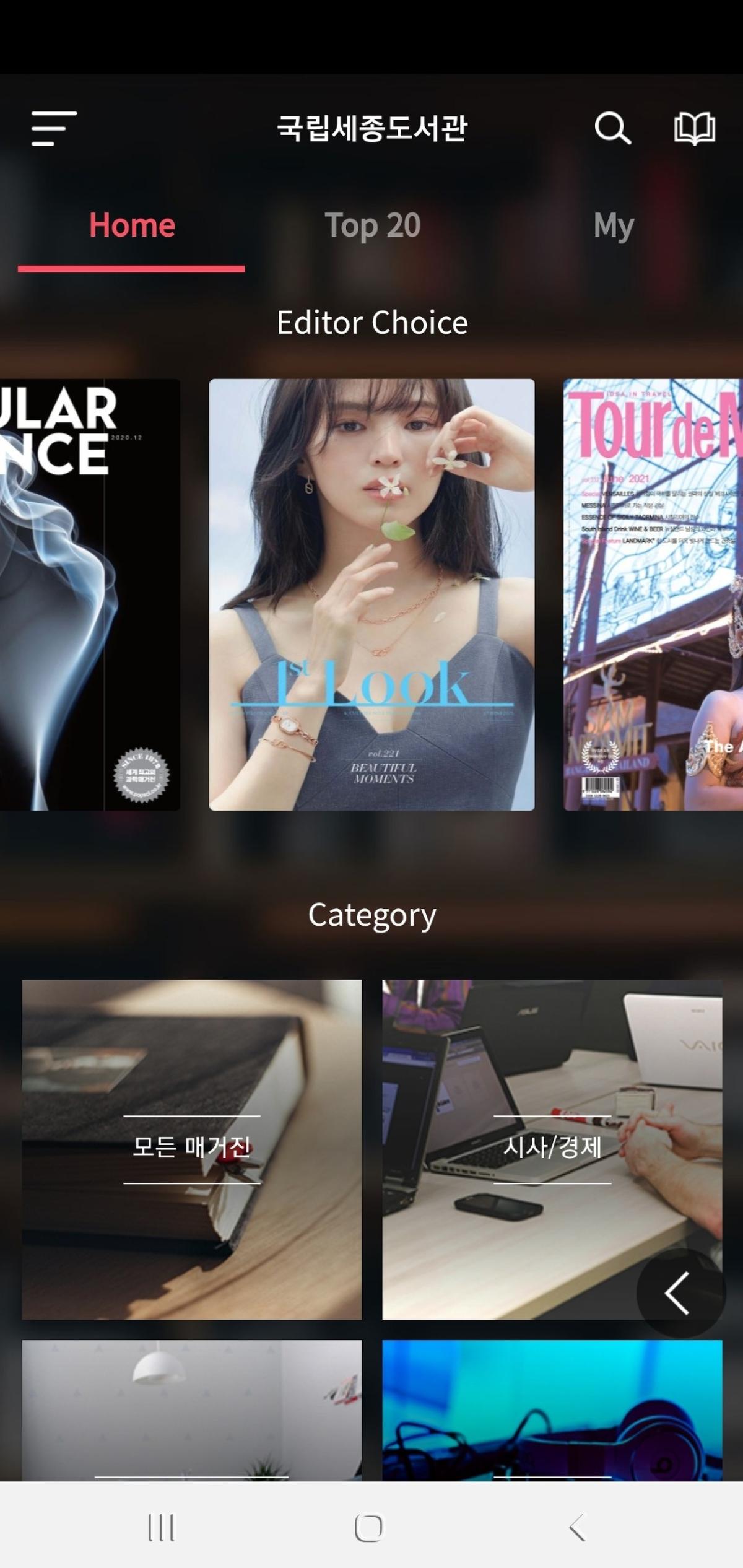Viewport: 743px width, 1568px height.
Task: Open the system recent apps view
Action: (161, 1527)
